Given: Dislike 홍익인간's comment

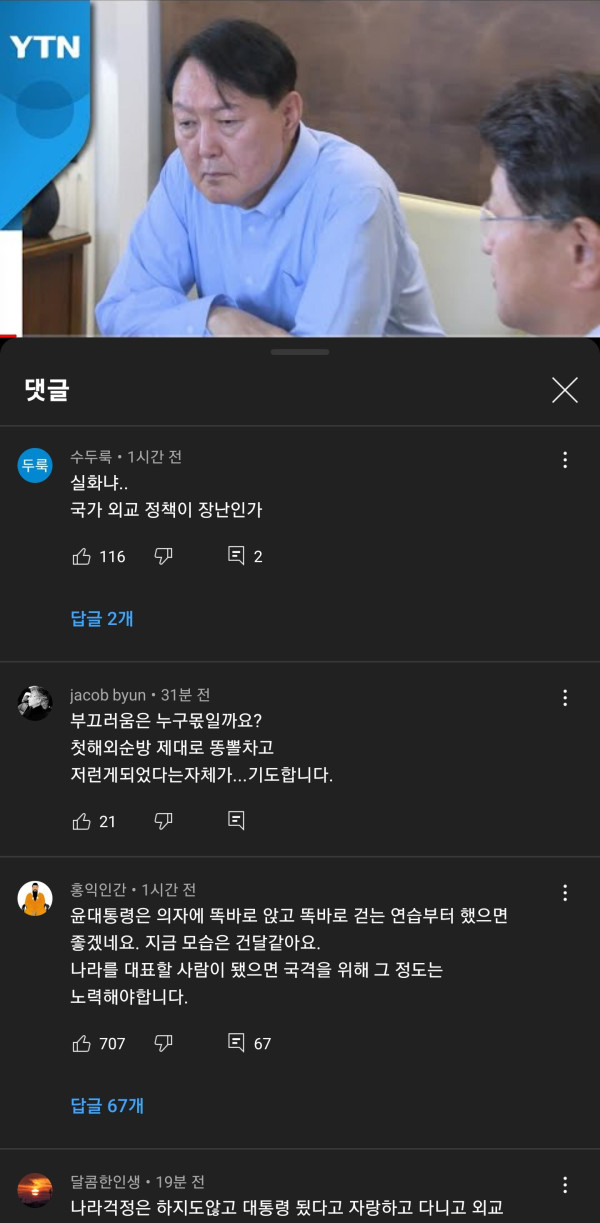Looking at the screenshot, I should tap(163, 1043).
